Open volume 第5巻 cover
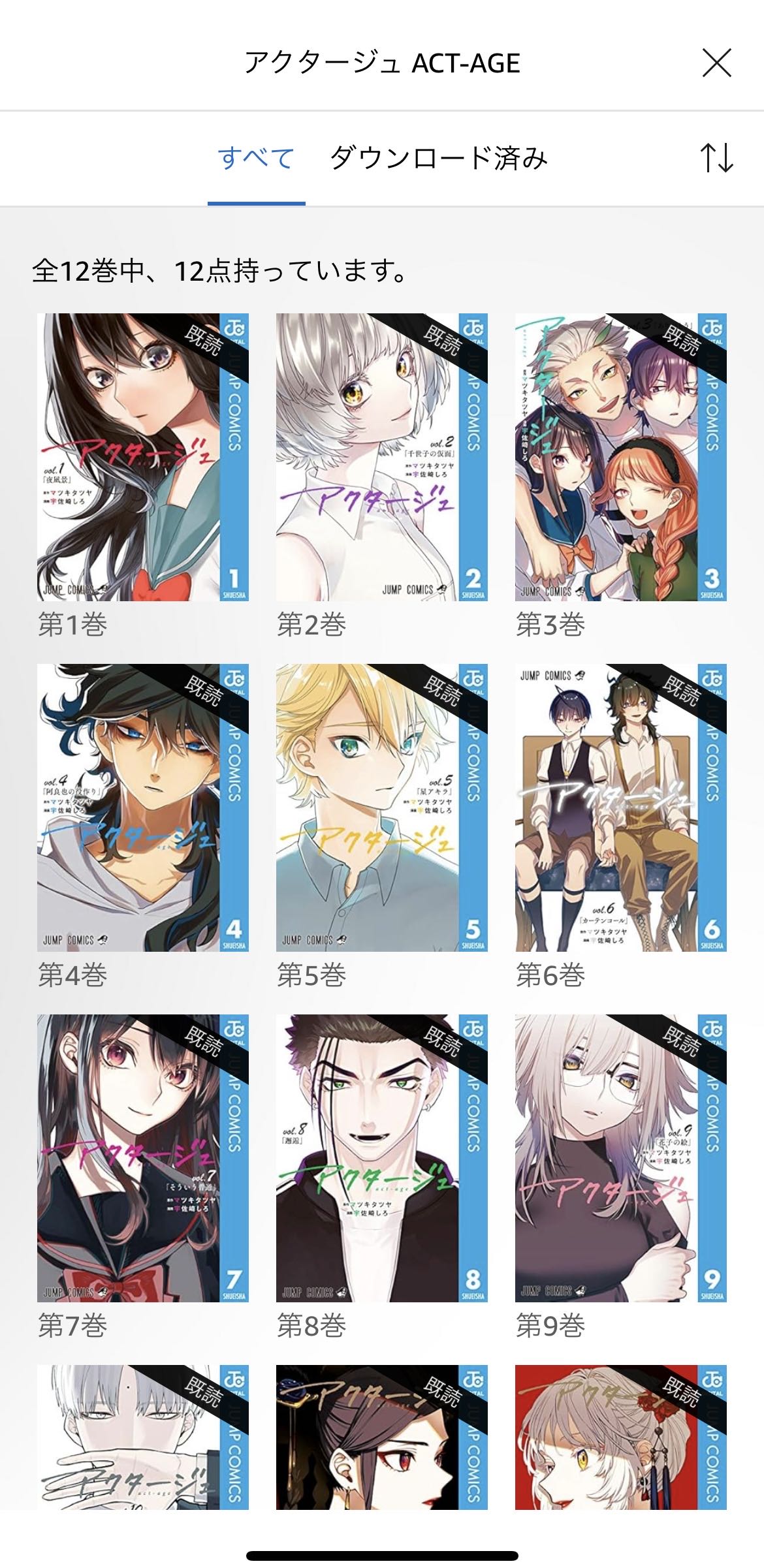Viewport: 764px width, 1568px height. click(x=381, y=808)
